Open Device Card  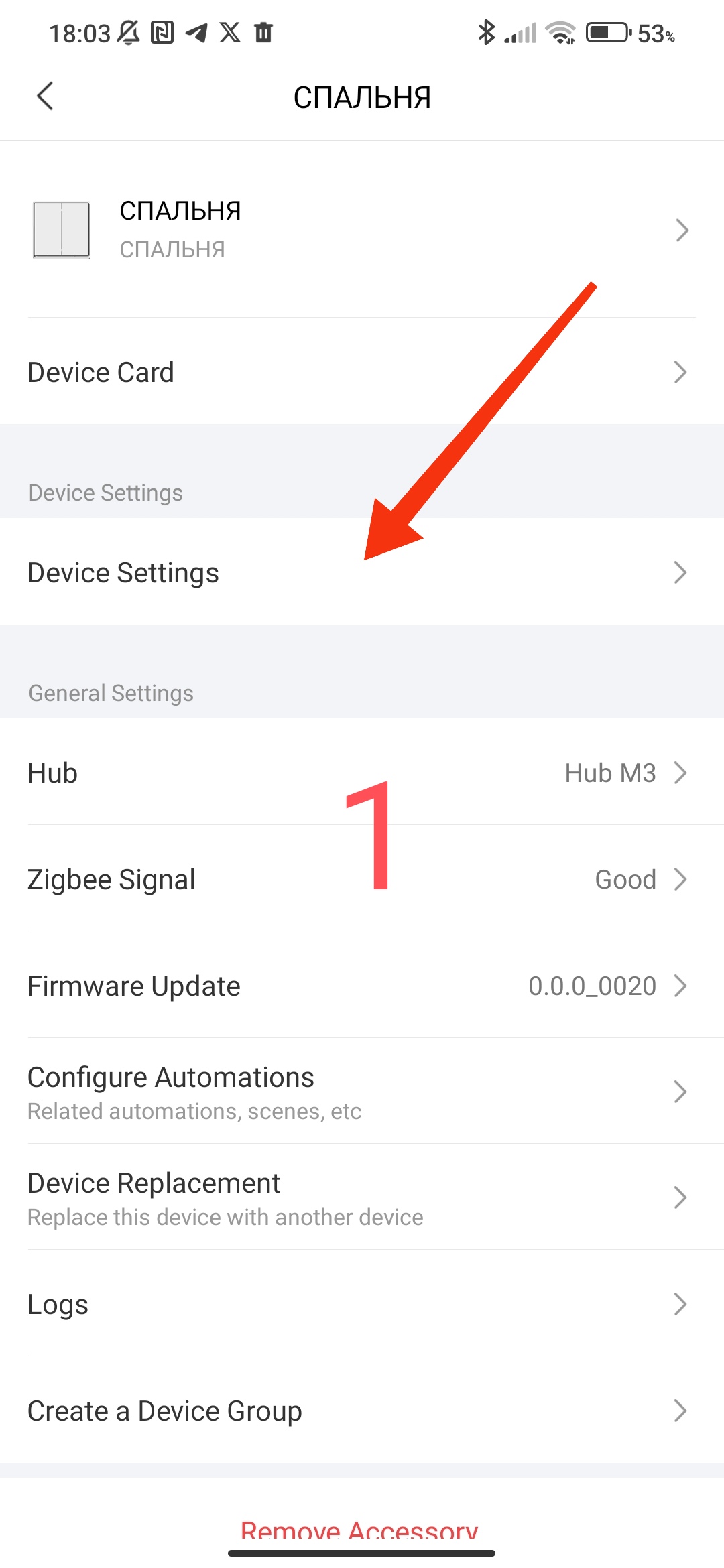tap(362, 372)
